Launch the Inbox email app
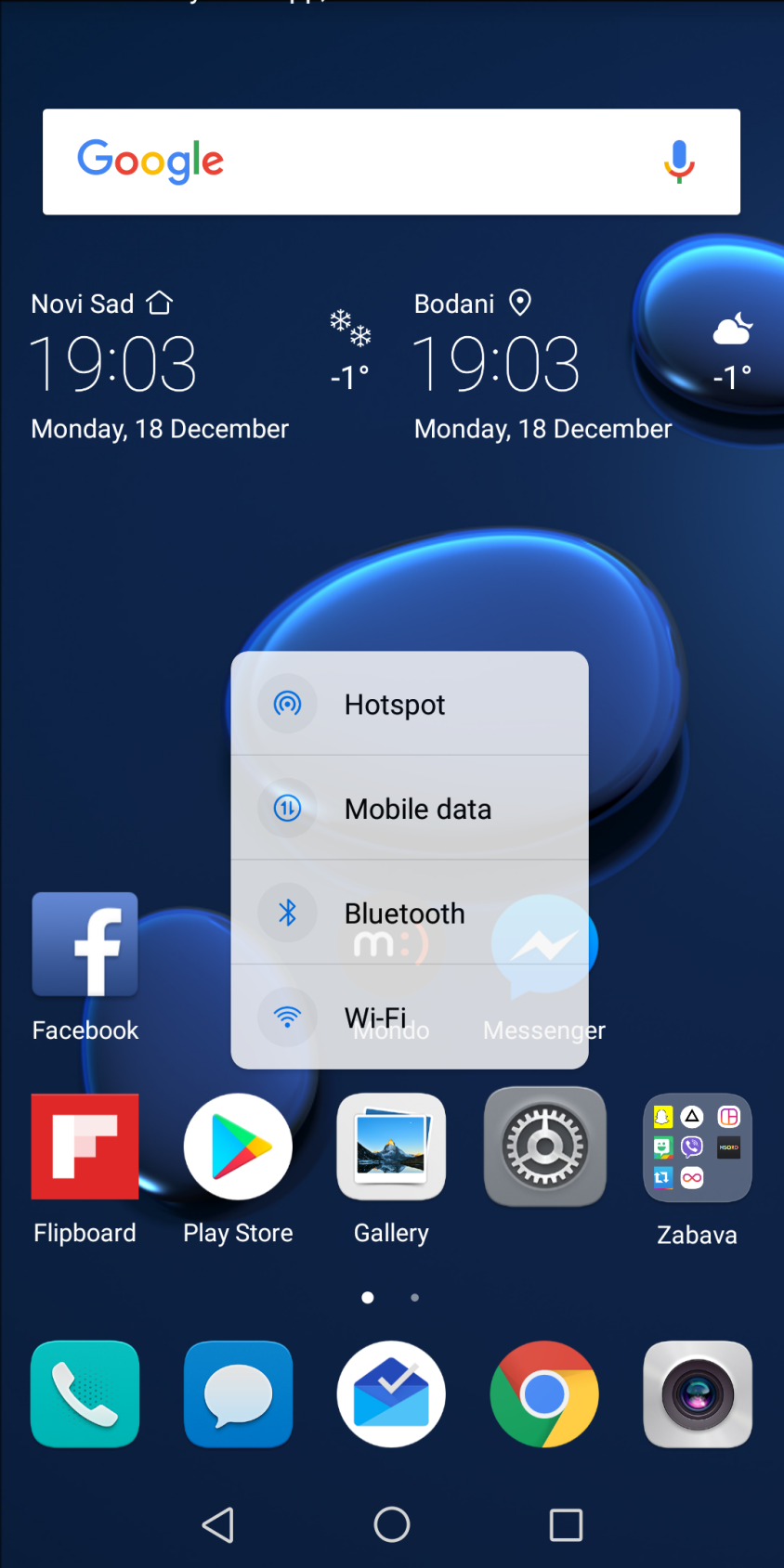 tap(391, 1393)
